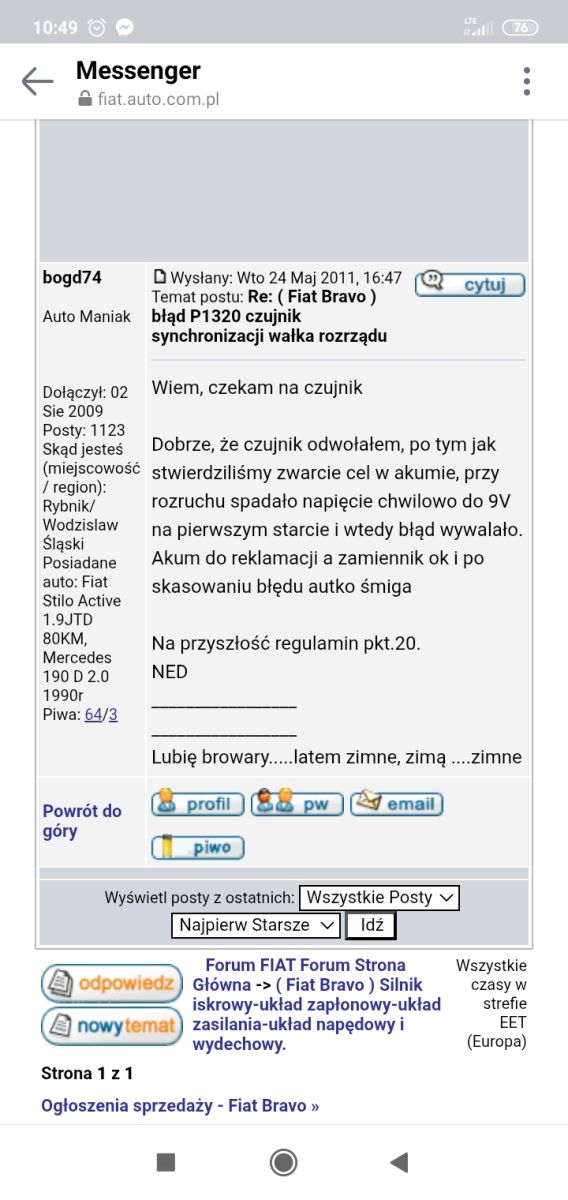Give a piwo to bogd74
The height and width of the screenshot is (1200, 568).
pyautogui.click(x=197, y=847)
